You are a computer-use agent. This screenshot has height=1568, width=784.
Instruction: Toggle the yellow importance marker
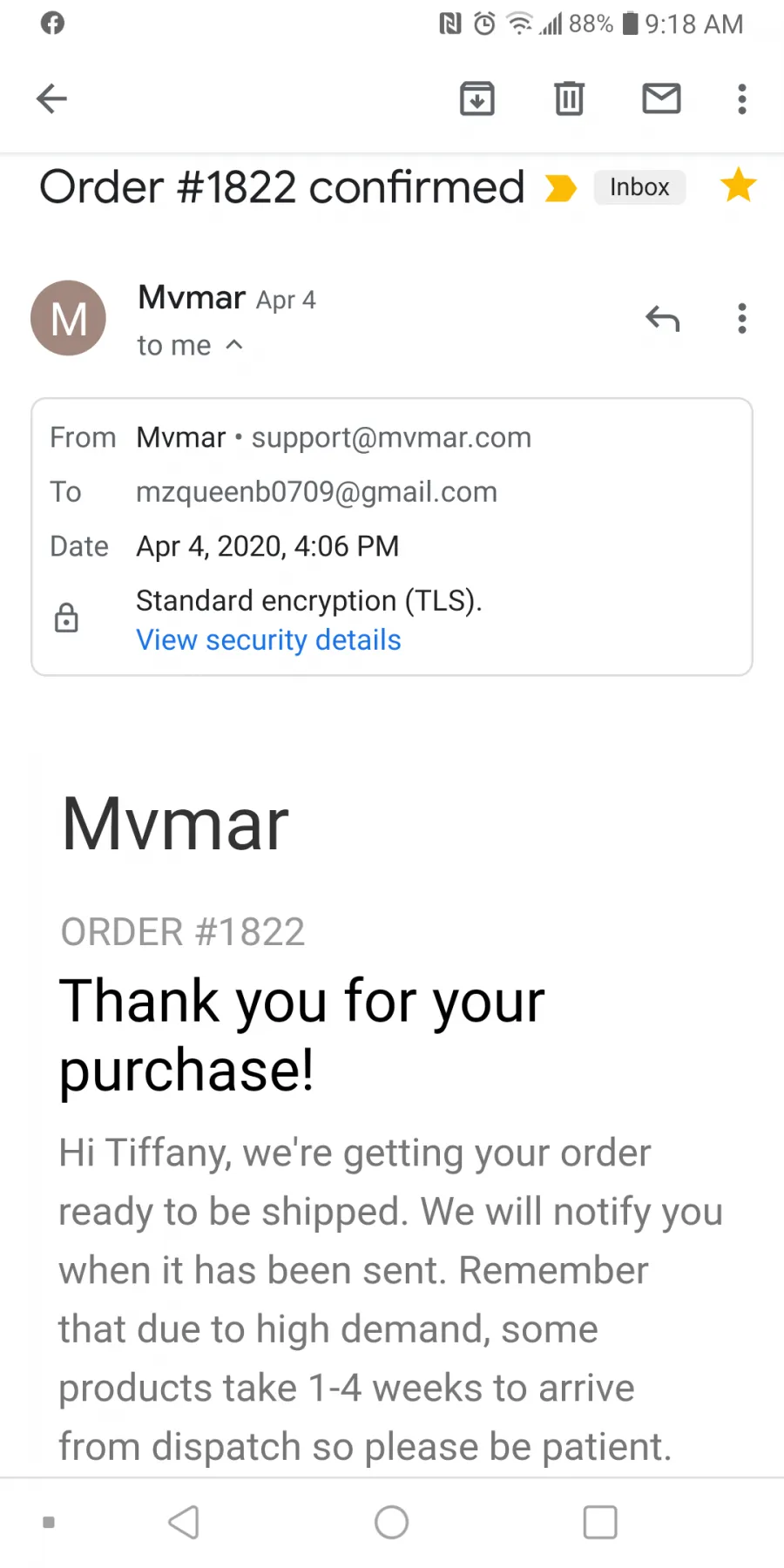[x=560, y=188]
